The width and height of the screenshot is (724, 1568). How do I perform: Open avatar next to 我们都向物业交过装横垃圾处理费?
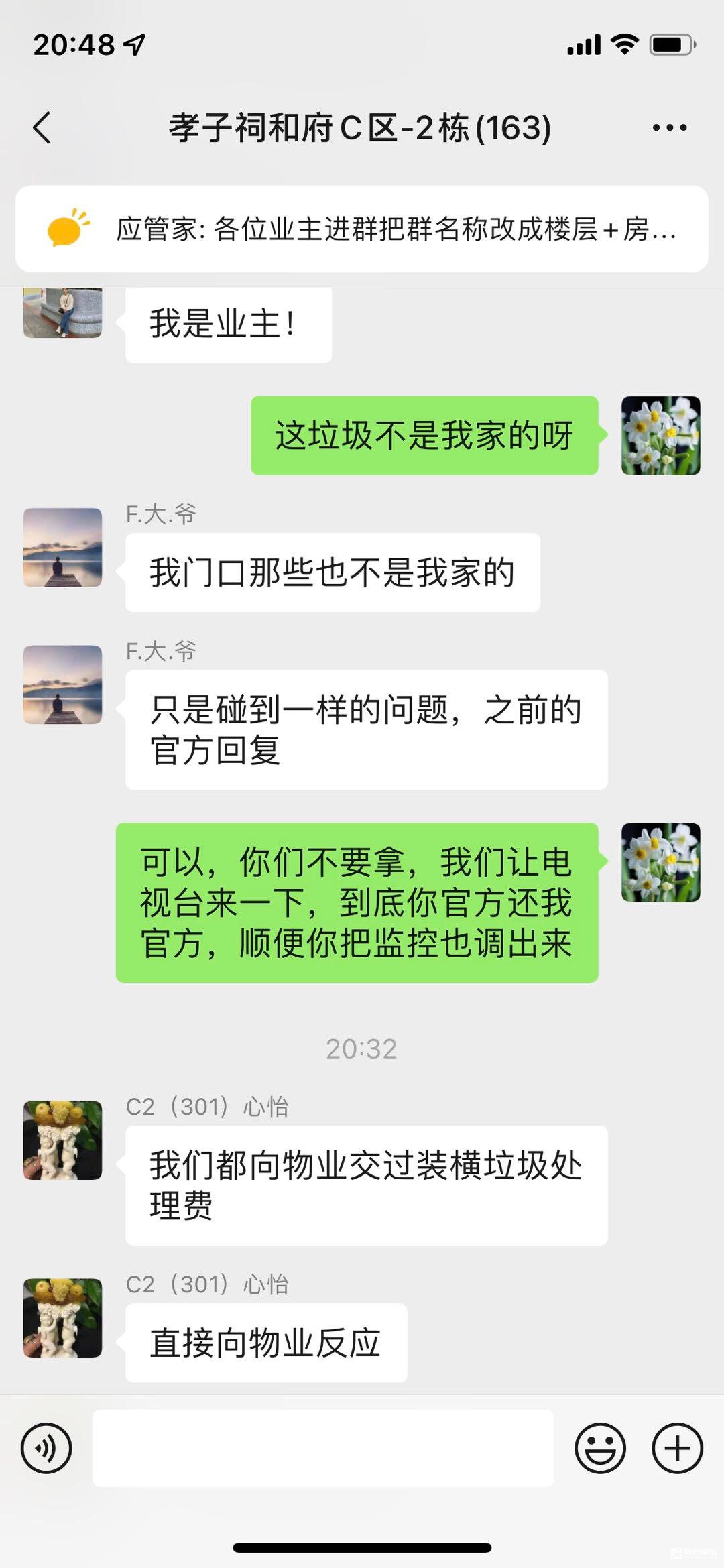click(63, 1140)
